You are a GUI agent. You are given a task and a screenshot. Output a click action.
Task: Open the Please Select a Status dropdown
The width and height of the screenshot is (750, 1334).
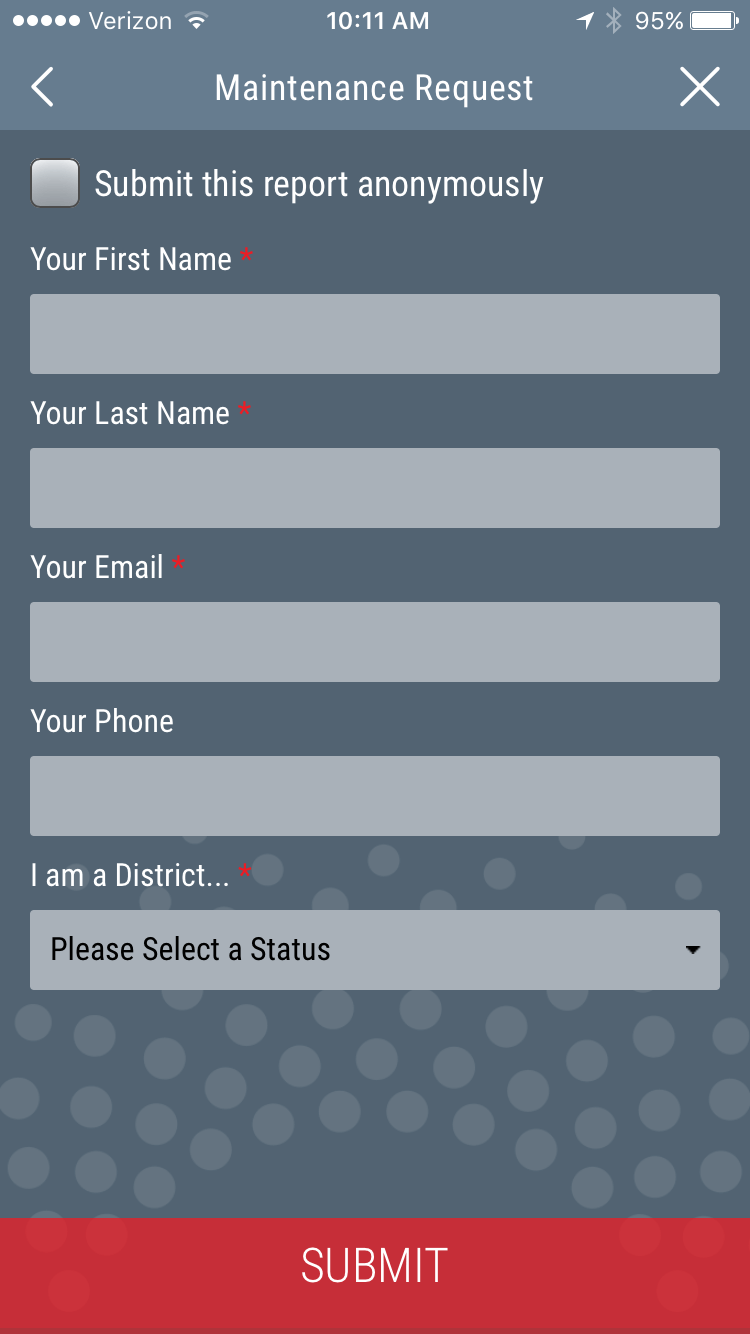[x=375, y=950]
